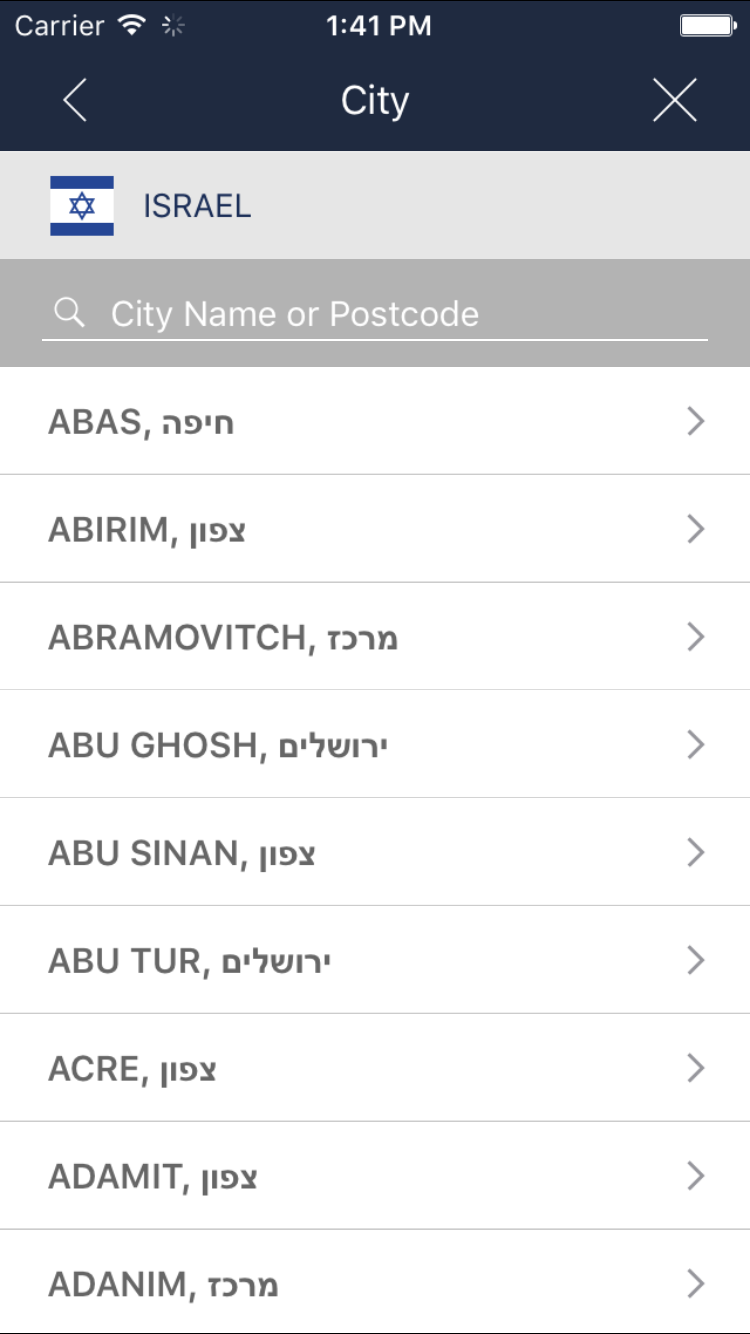Open the ADANIM entry
Image resolution: width=750 pixels, height=1334 pixels.
tap(375, 1283)
